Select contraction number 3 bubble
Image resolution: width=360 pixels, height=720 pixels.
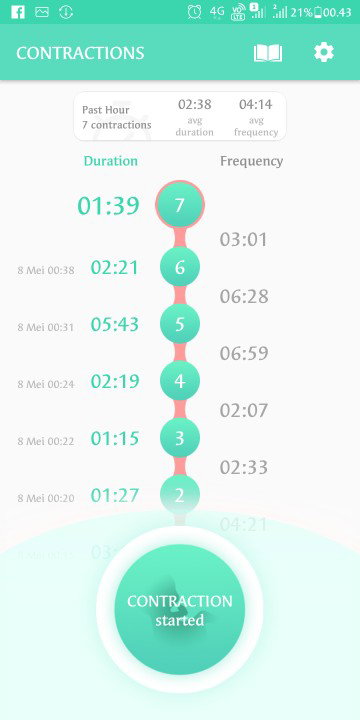click(180, 438)
